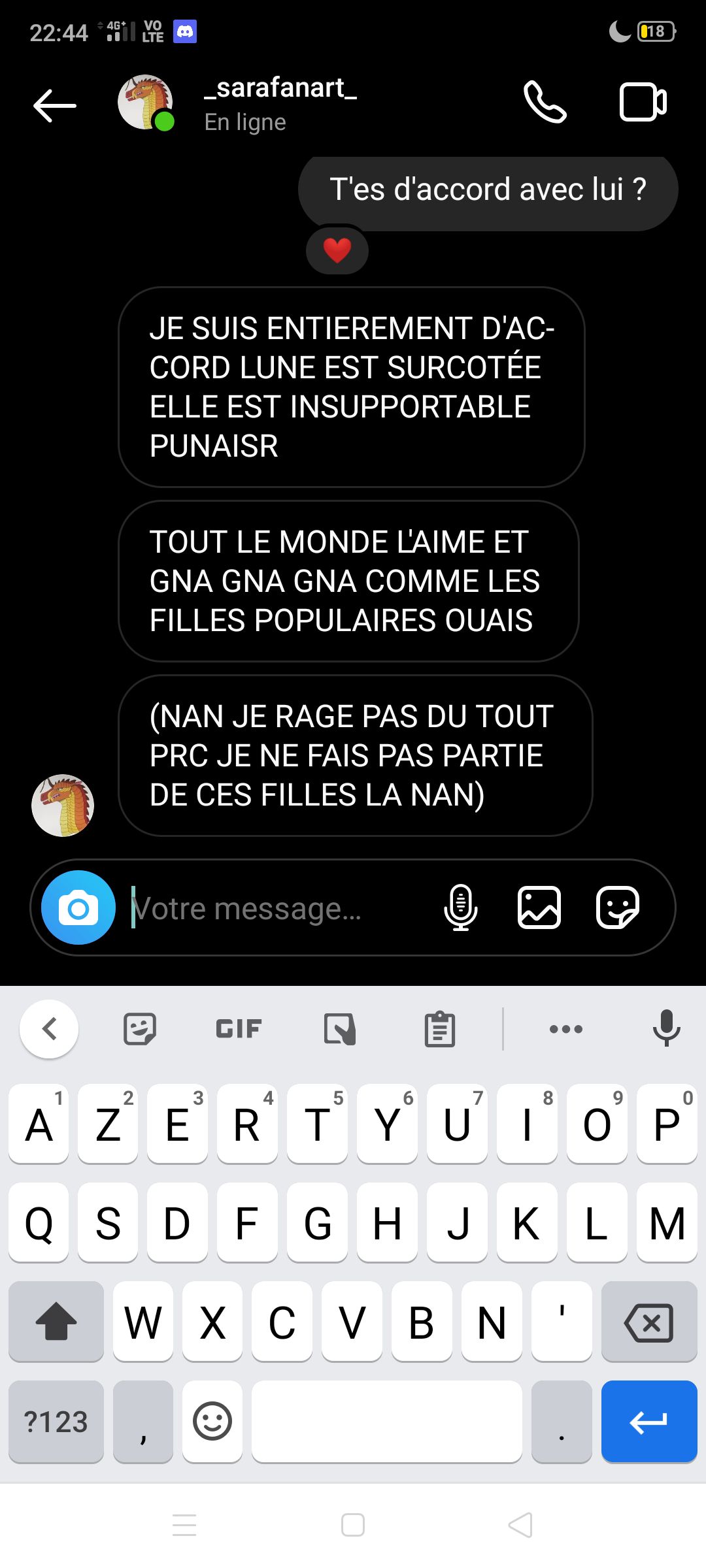Screen dimensions: 706x1568
Task: Tap _sarafanart_ avatar beside the last message
Action: [x=63, y=806]
